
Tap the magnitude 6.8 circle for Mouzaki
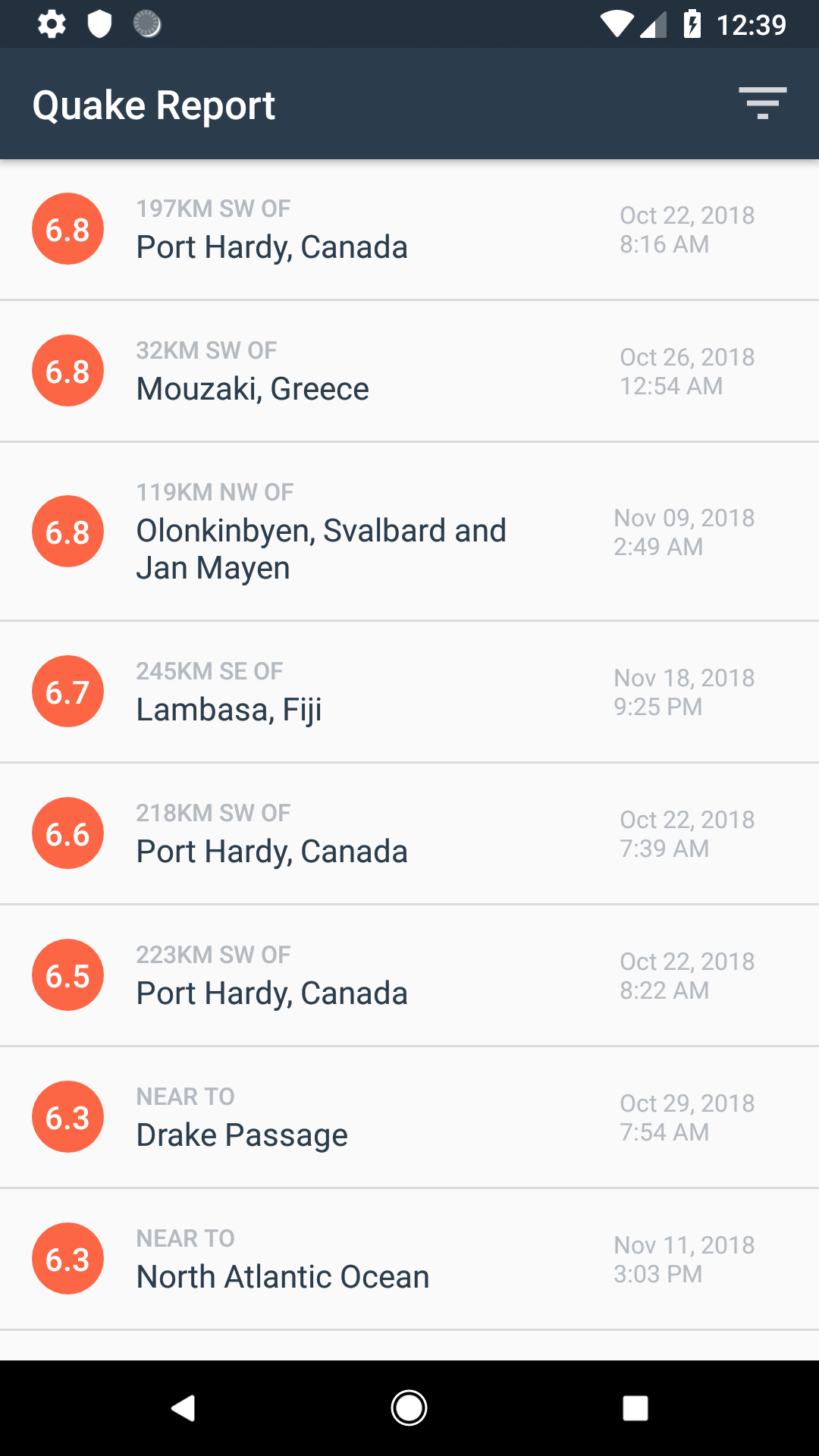67,370
